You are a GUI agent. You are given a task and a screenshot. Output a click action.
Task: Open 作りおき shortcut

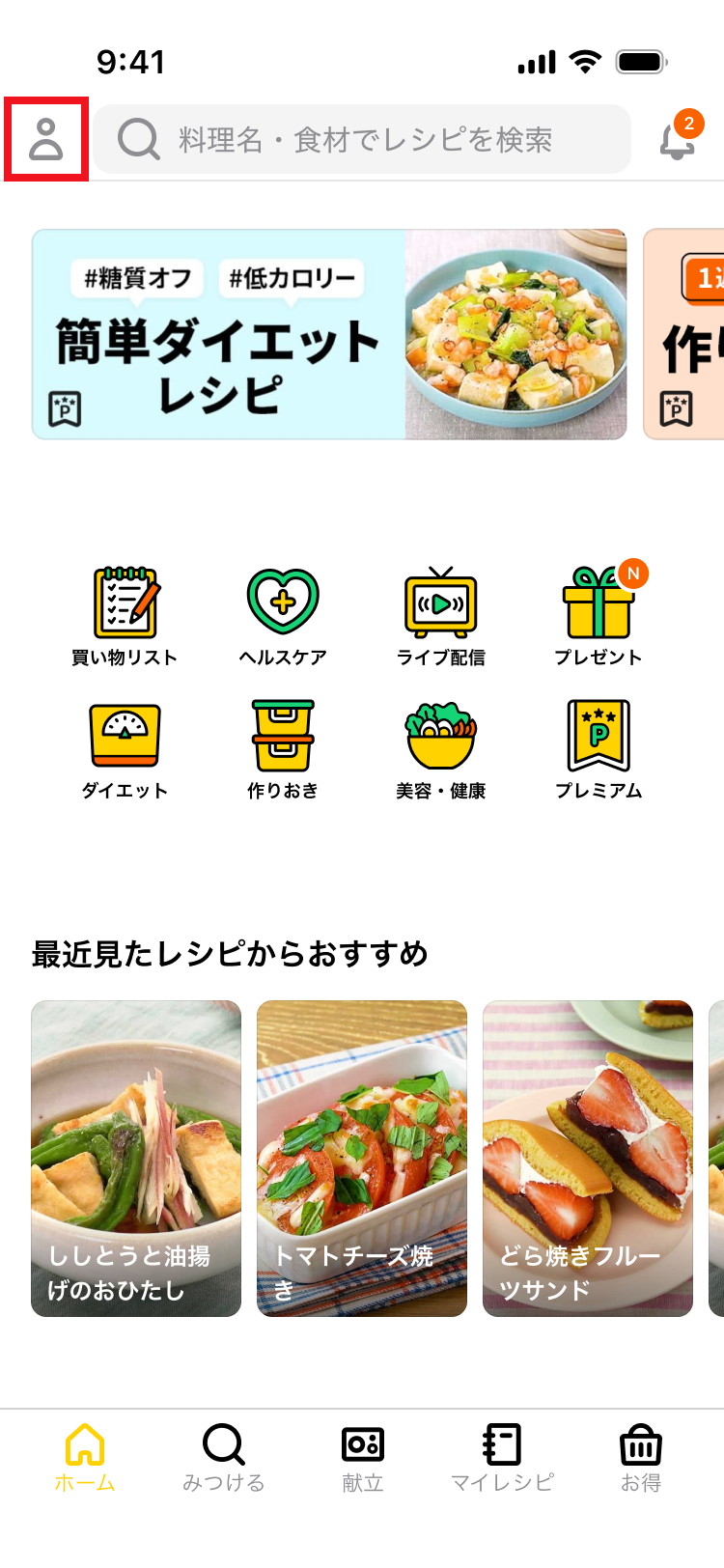[x=283, y=749]
